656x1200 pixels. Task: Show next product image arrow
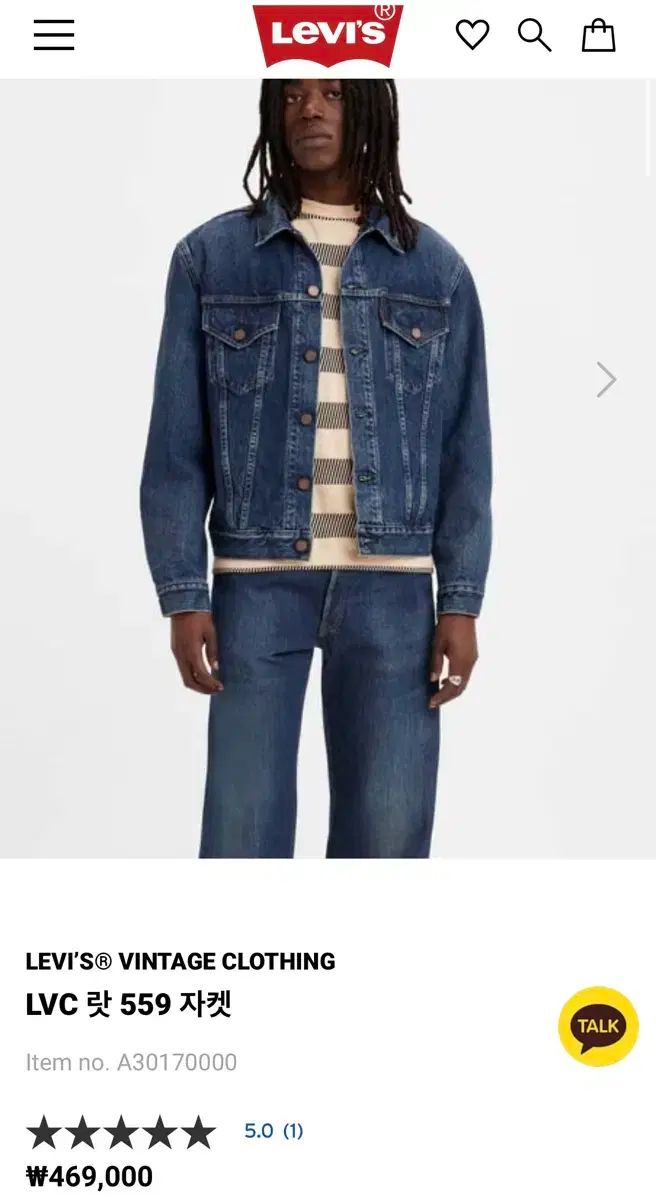(x=606, y=379)
